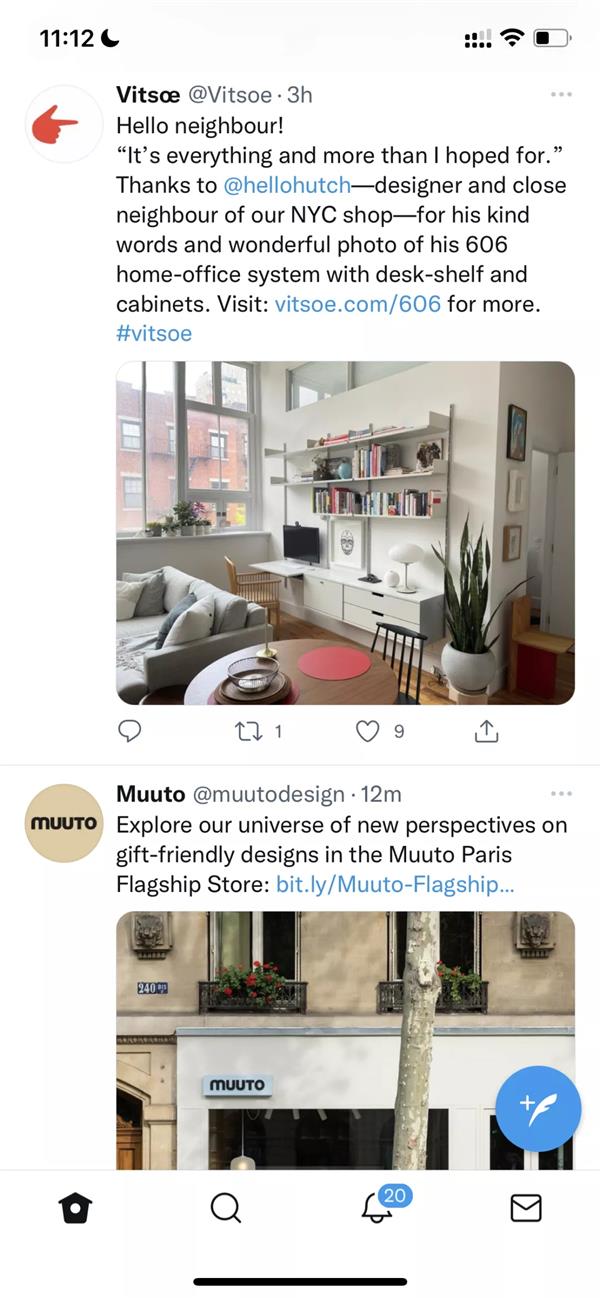The width and height of the screenshot is (600, 1298).
Task: Open overflow menu on Vitsœ's tweet
Action: [x=561, y=95]
